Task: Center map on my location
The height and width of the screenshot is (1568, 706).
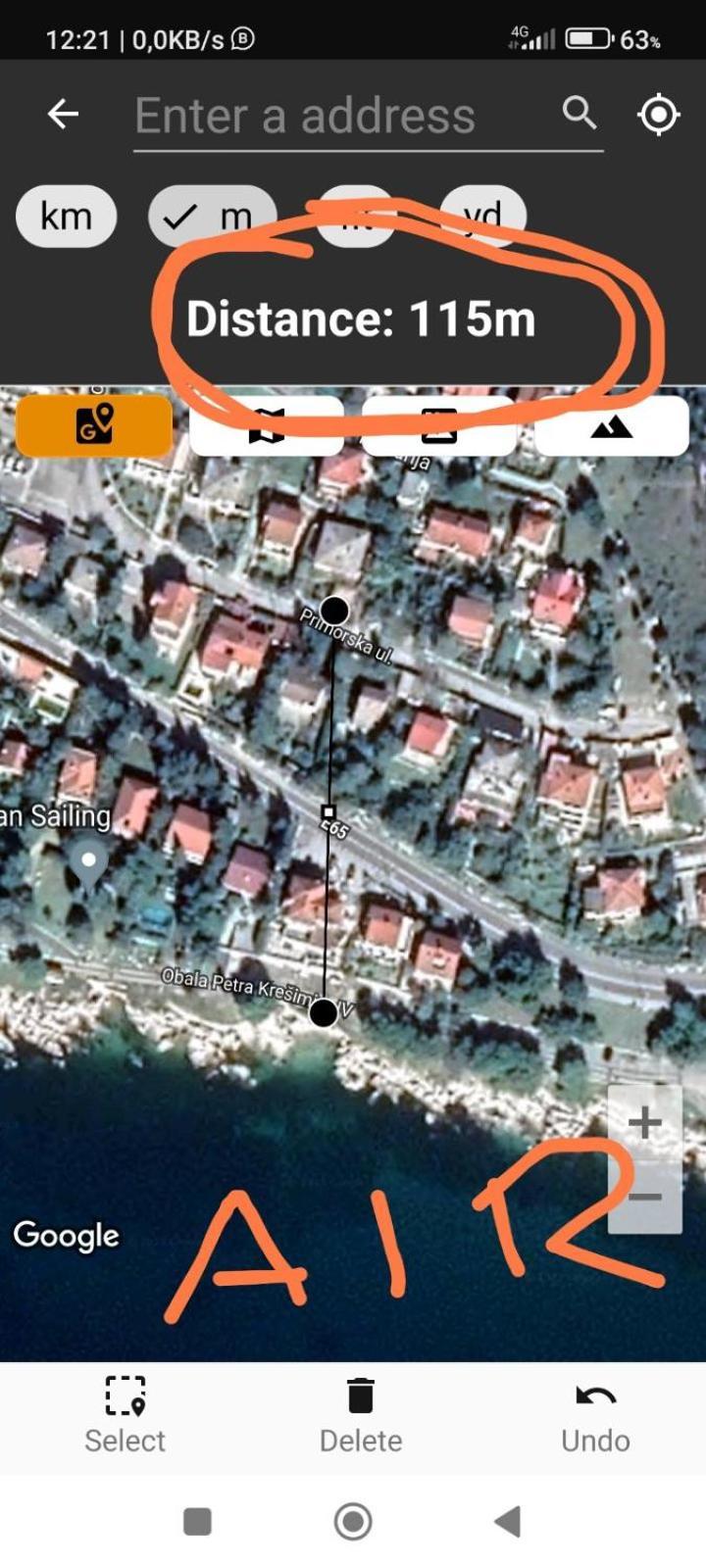Action: (x=658, y=115)
